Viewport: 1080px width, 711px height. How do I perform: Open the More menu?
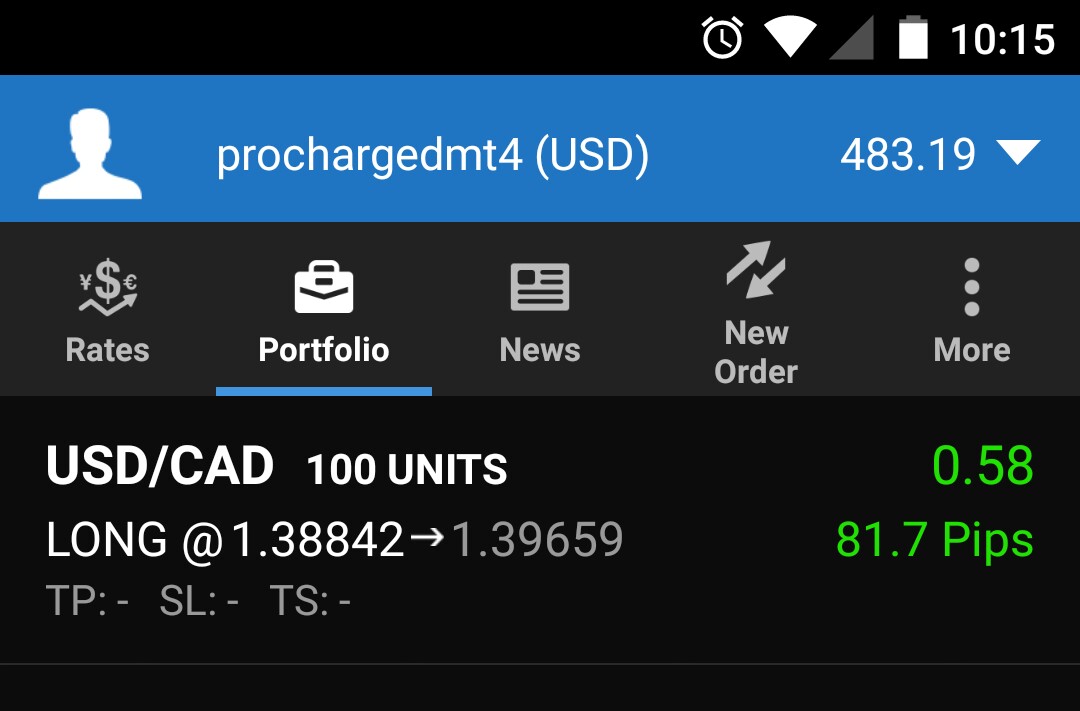(971, 310)
